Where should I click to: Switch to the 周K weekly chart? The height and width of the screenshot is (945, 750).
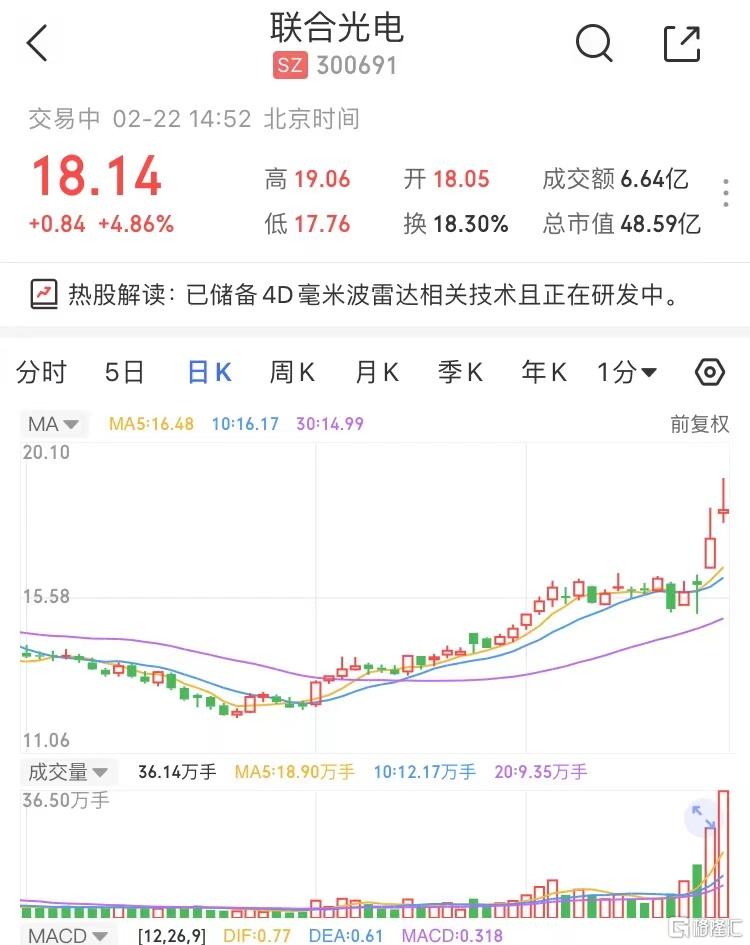click(x=292, y=373)
